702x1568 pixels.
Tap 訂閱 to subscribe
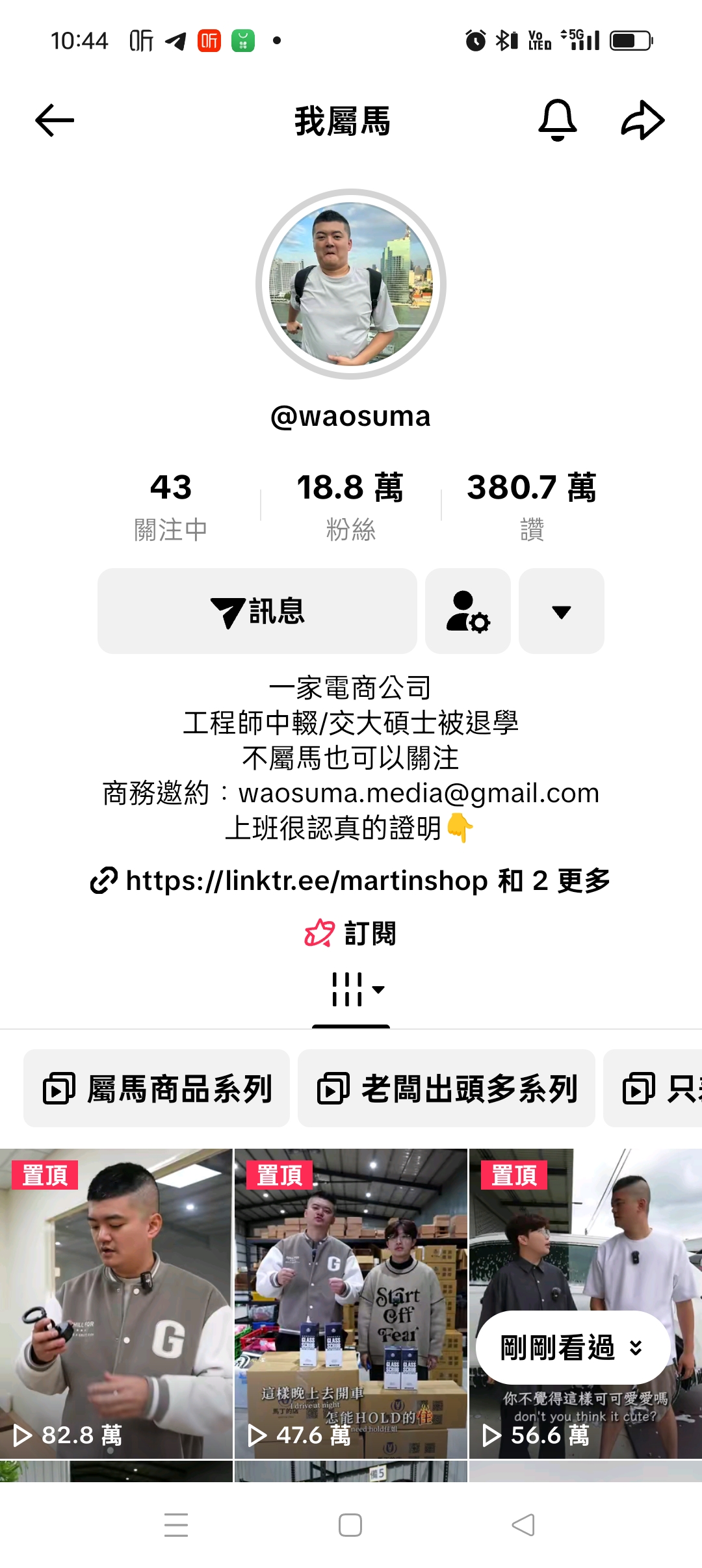pos(351,934)
